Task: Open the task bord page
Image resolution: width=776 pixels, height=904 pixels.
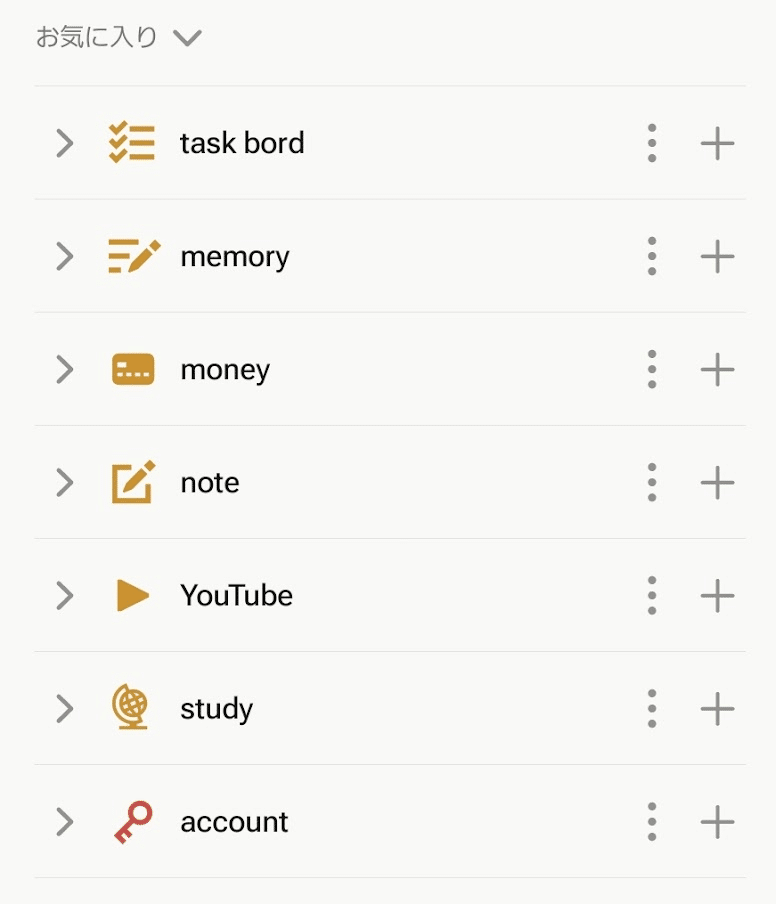Action: point(242,143)
